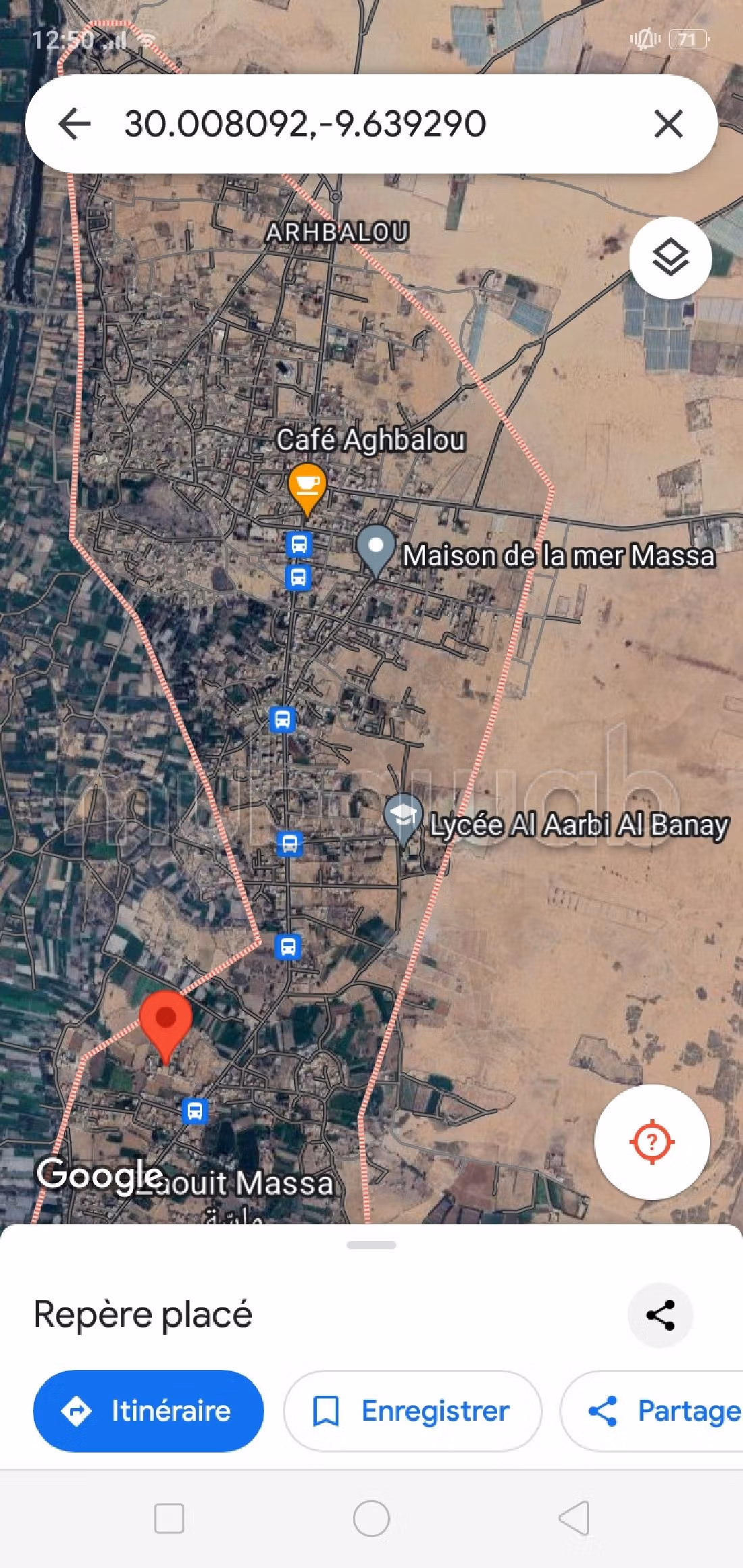This screenshot has height=1568, width=743.
Task: Expand the Repère placé panel handle
Action: [x=371, y=1245]
